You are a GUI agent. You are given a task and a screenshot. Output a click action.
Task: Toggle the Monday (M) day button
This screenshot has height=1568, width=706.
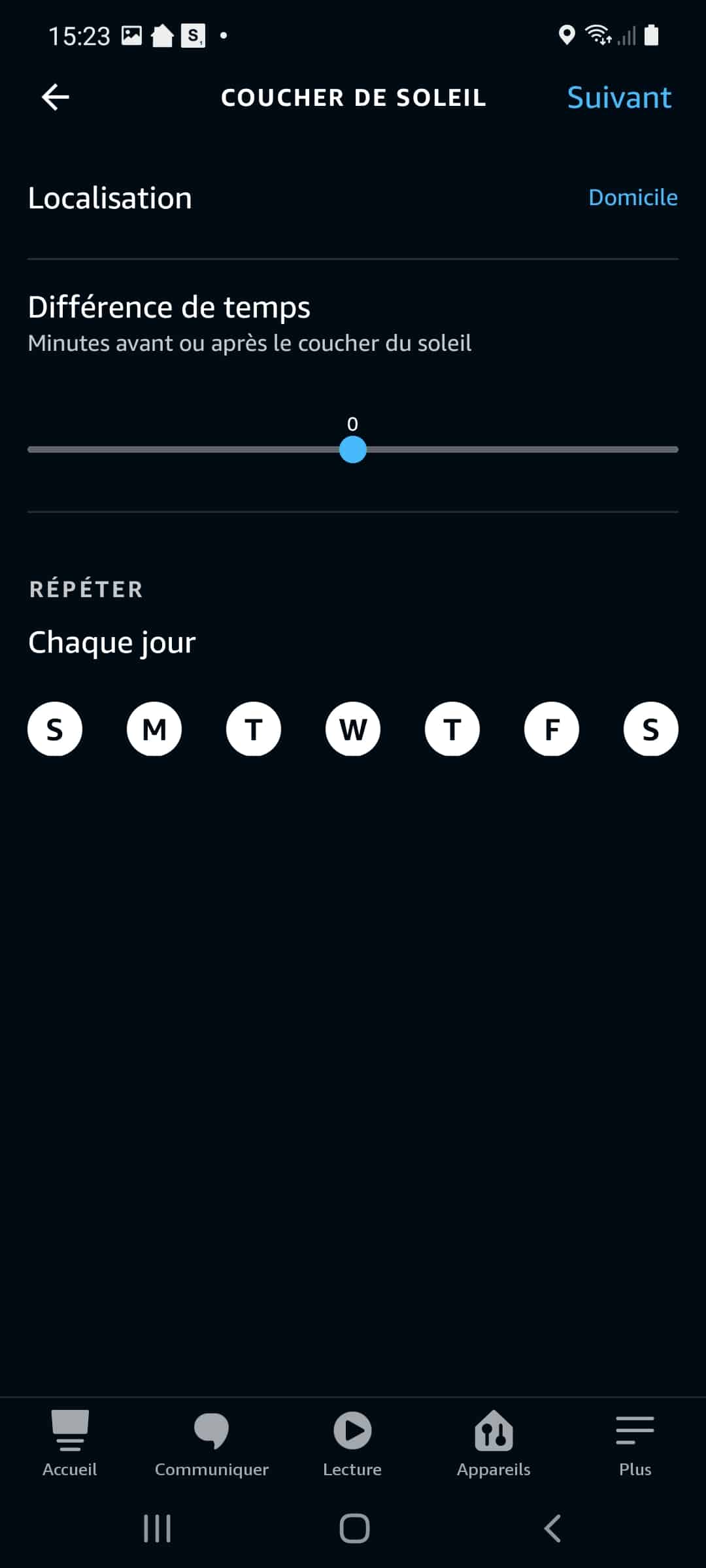154,729
